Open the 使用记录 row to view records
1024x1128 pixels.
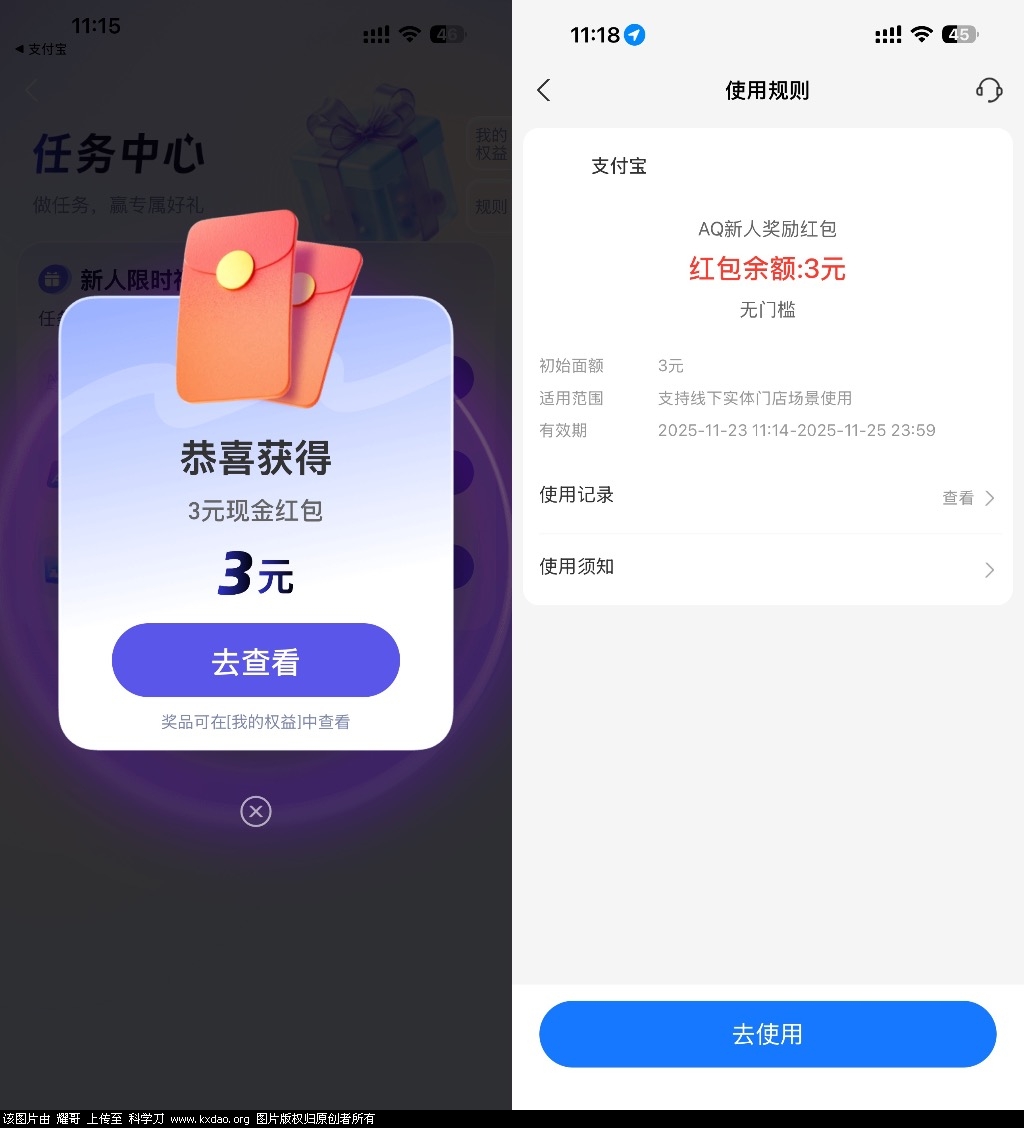(x=767, y=497)
